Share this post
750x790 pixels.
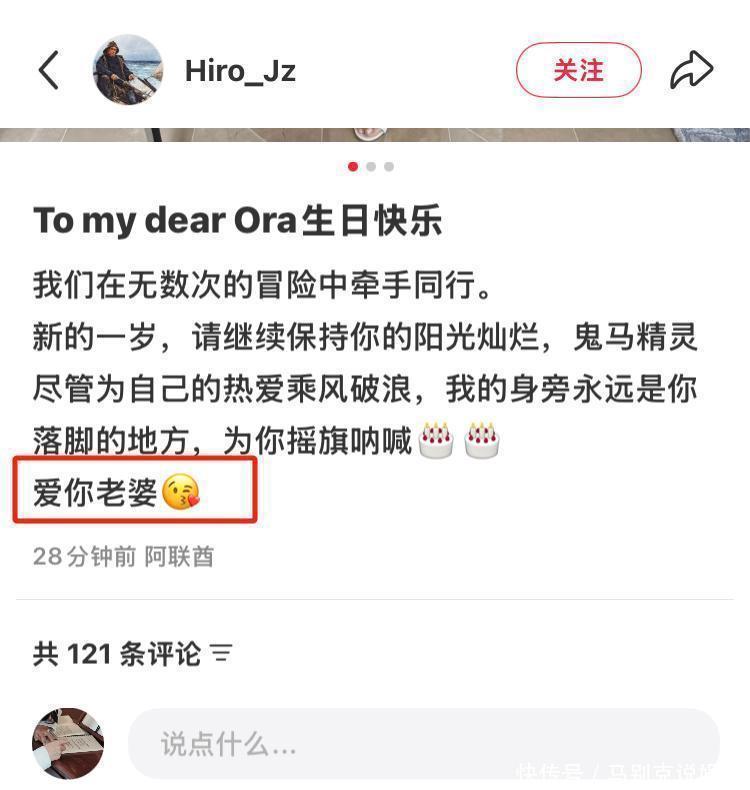[691, 70]
